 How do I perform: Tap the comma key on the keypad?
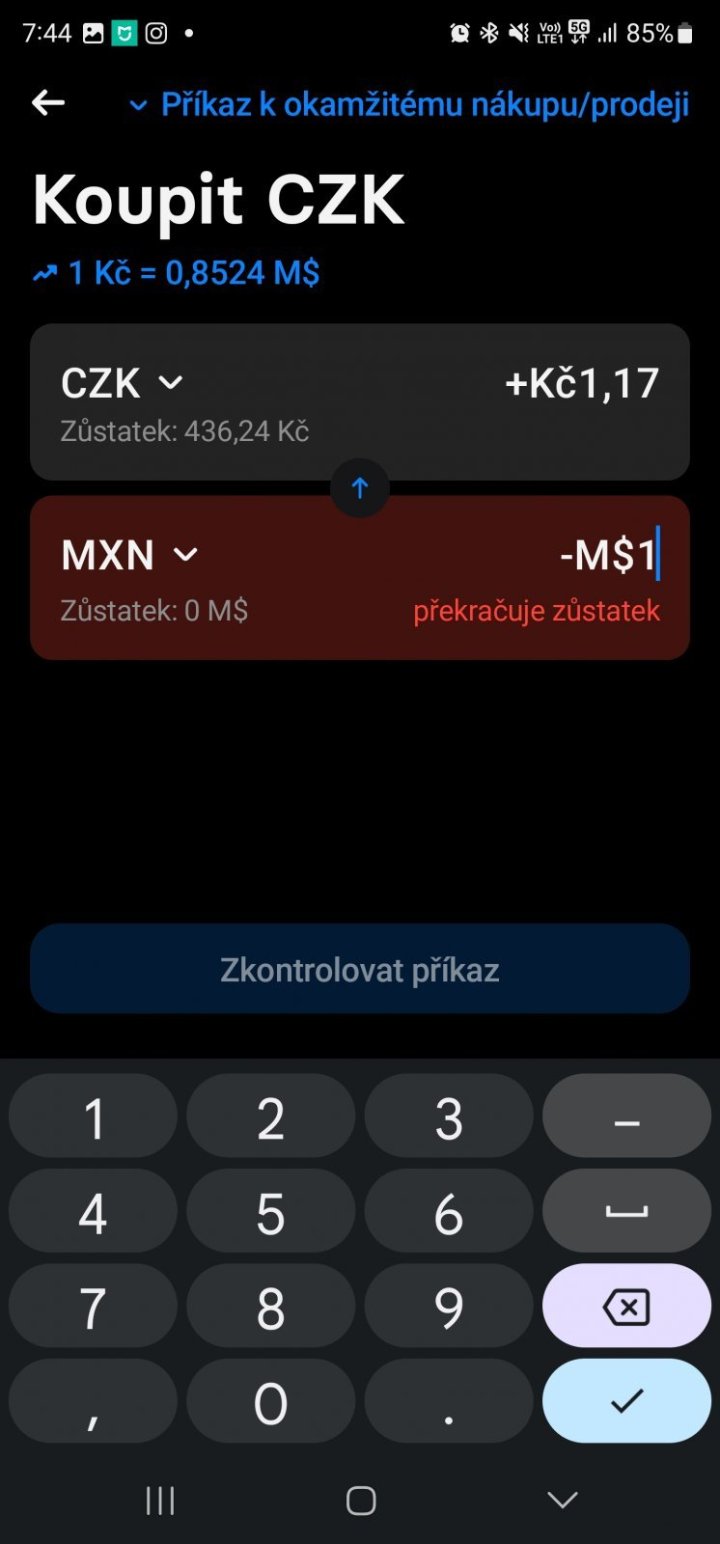tap(93, 1402)
